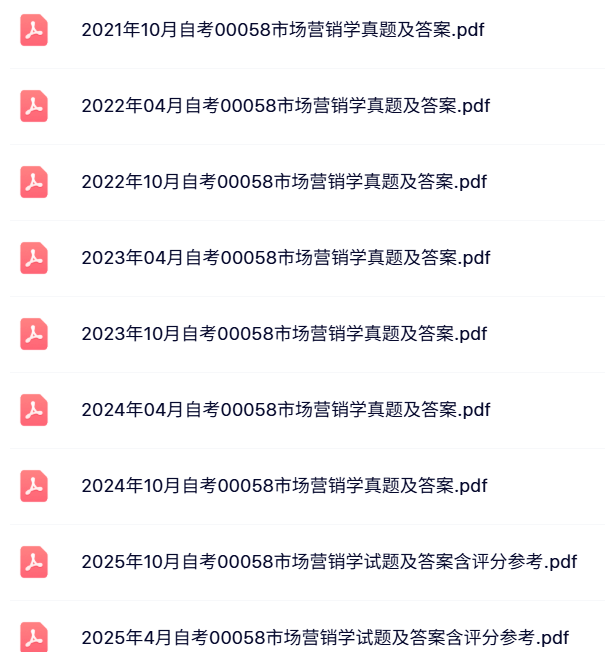Open the 2021年10月 真题及答案 PDF
Viewport: 605px width, 652px height.
pyautogui.click(x=283, y=30)
